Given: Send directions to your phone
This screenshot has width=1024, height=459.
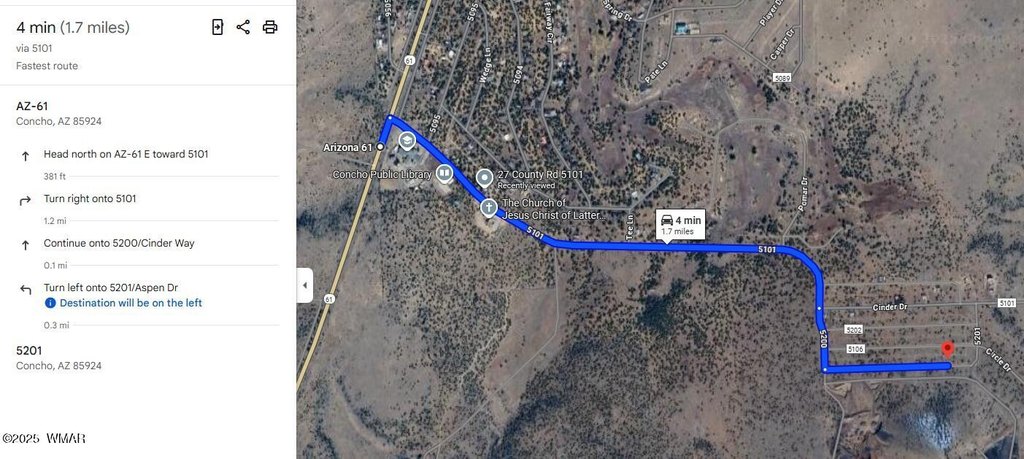Looking at the screenshot, I should tap(218, 27).
